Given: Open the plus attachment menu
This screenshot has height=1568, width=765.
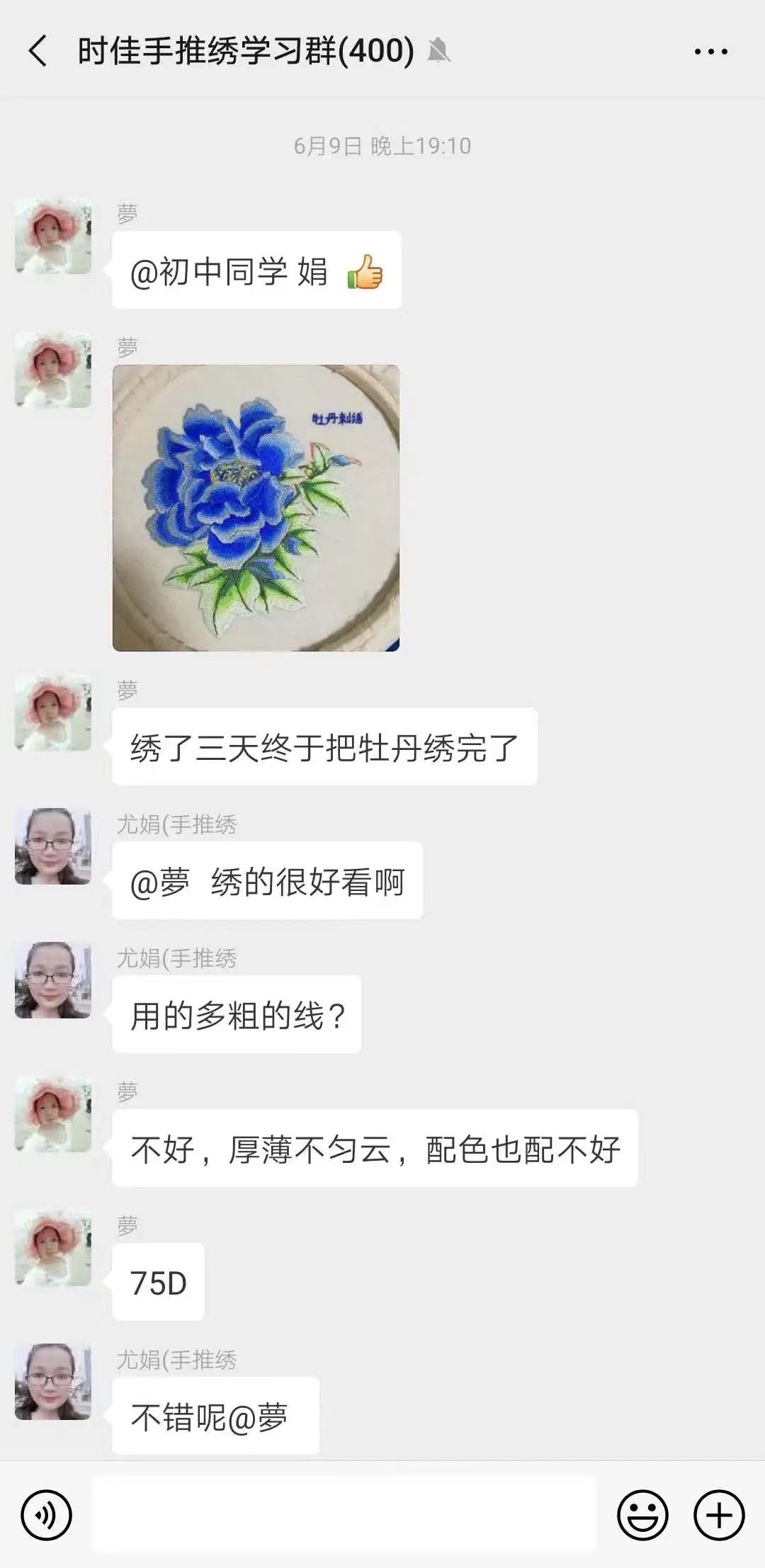Looking at the screenshot, I should pos(718,1516).
